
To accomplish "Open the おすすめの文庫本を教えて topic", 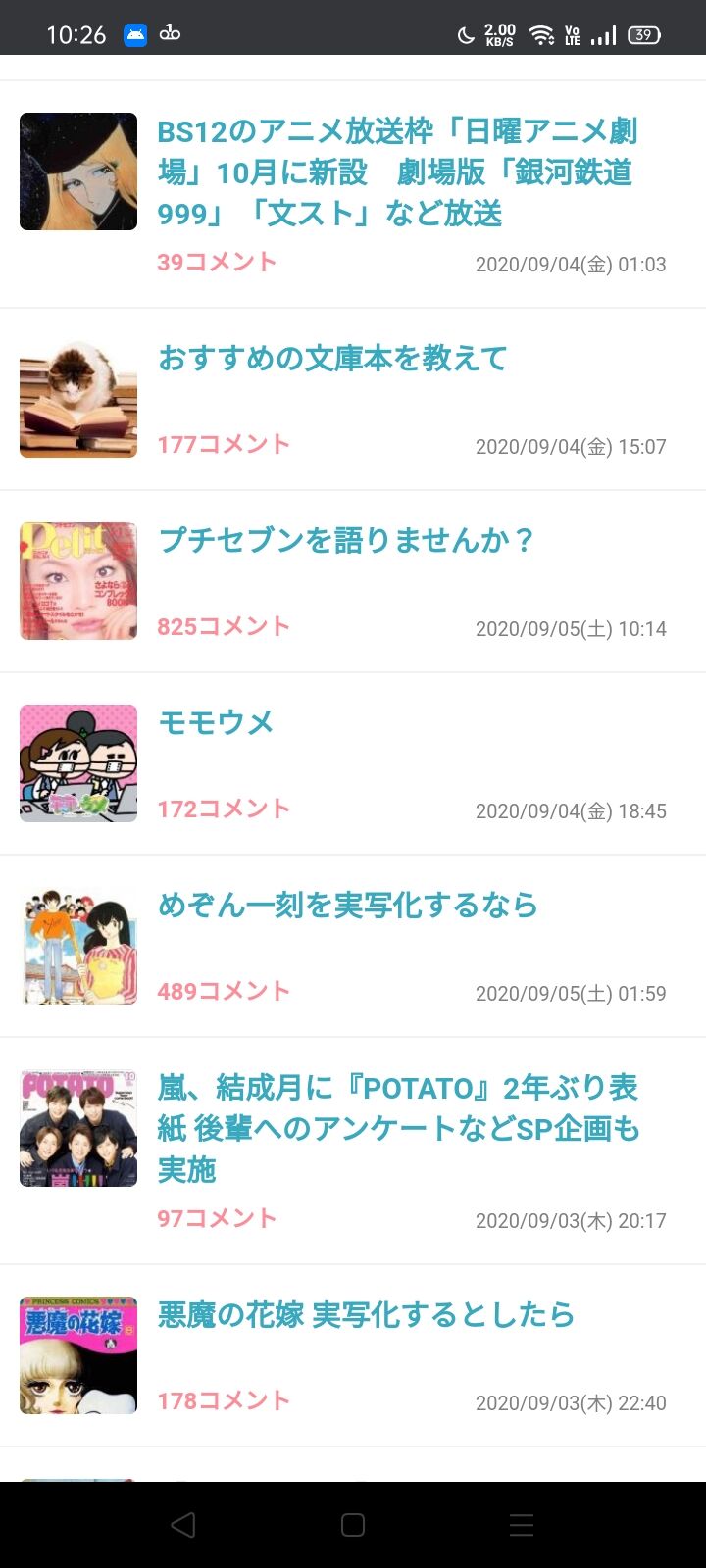I will [x=332, y=359].
